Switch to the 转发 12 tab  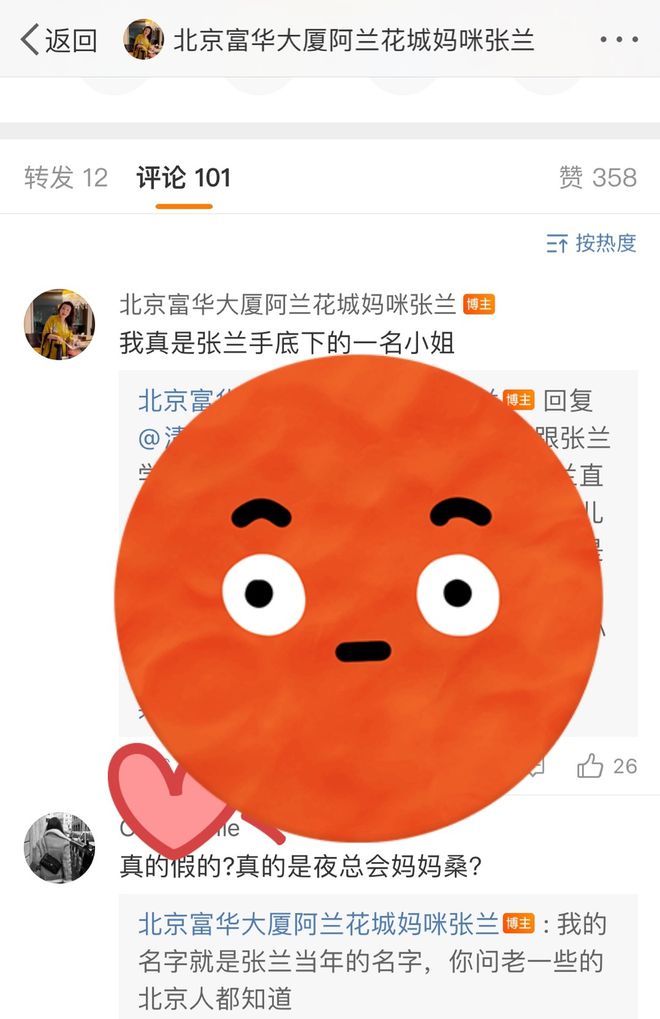pos(66,178)
